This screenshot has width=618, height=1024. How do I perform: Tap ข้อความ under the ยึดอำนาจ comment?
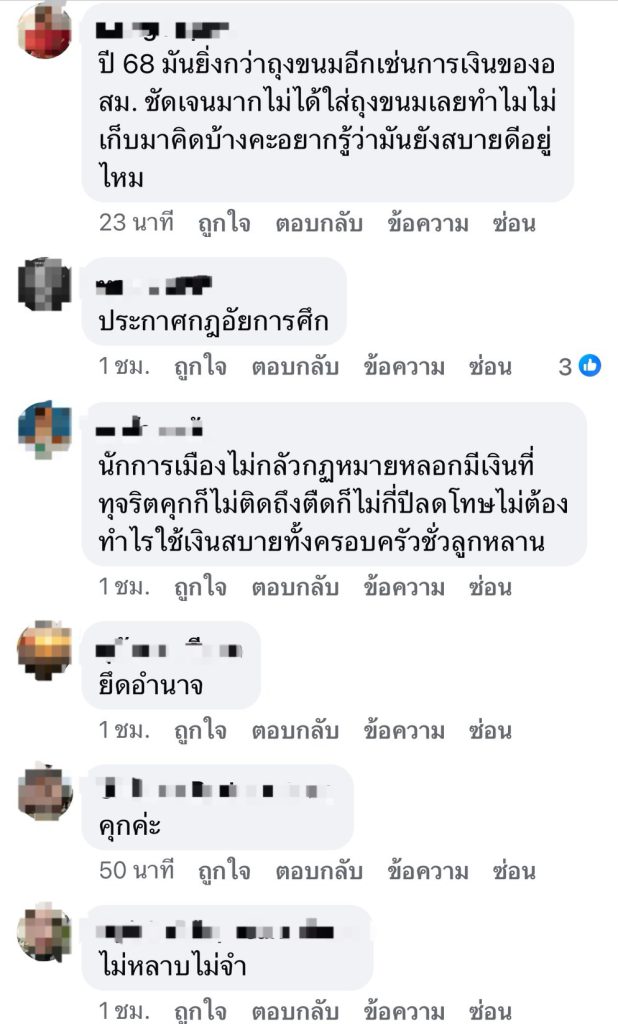pos(404,730)
